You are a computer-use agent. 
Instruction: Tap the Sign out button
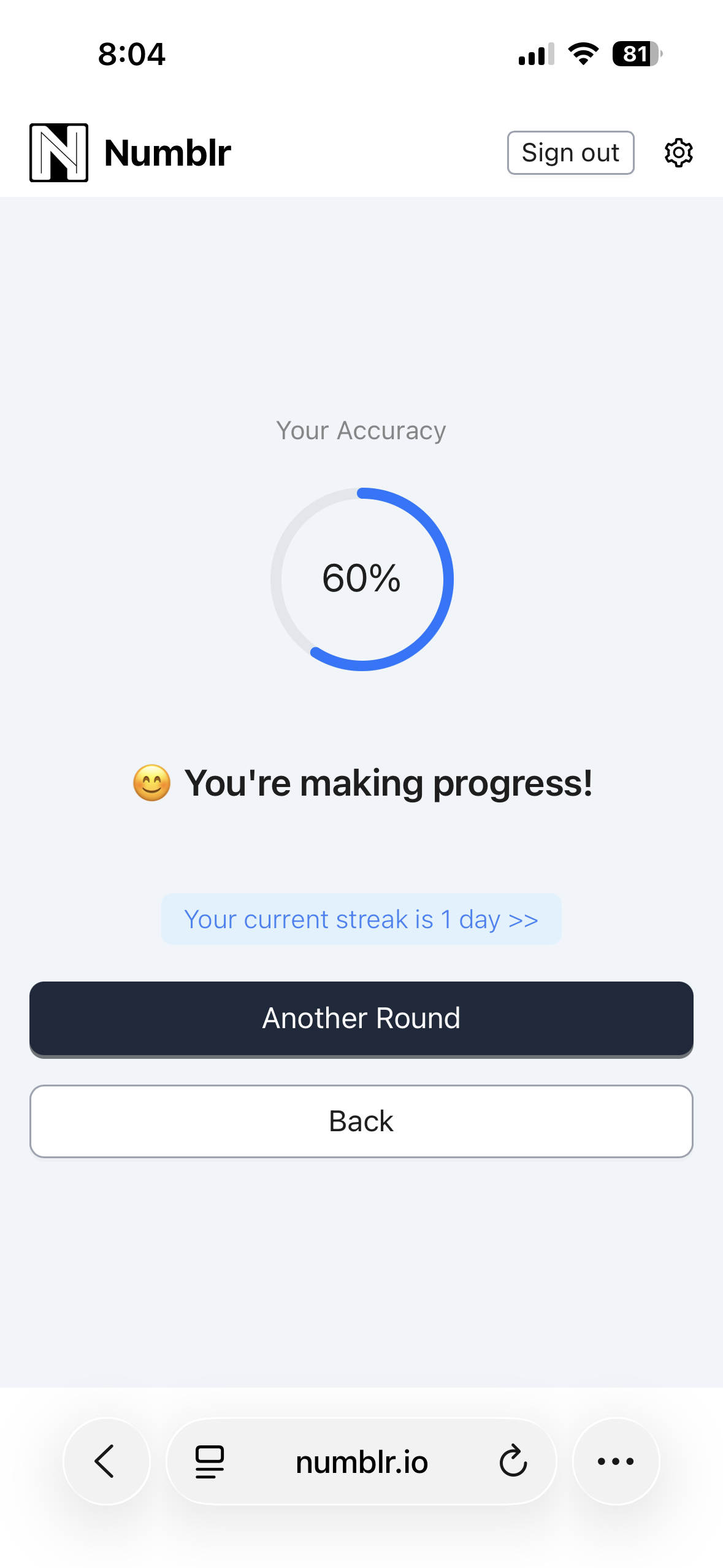(570, 153)
